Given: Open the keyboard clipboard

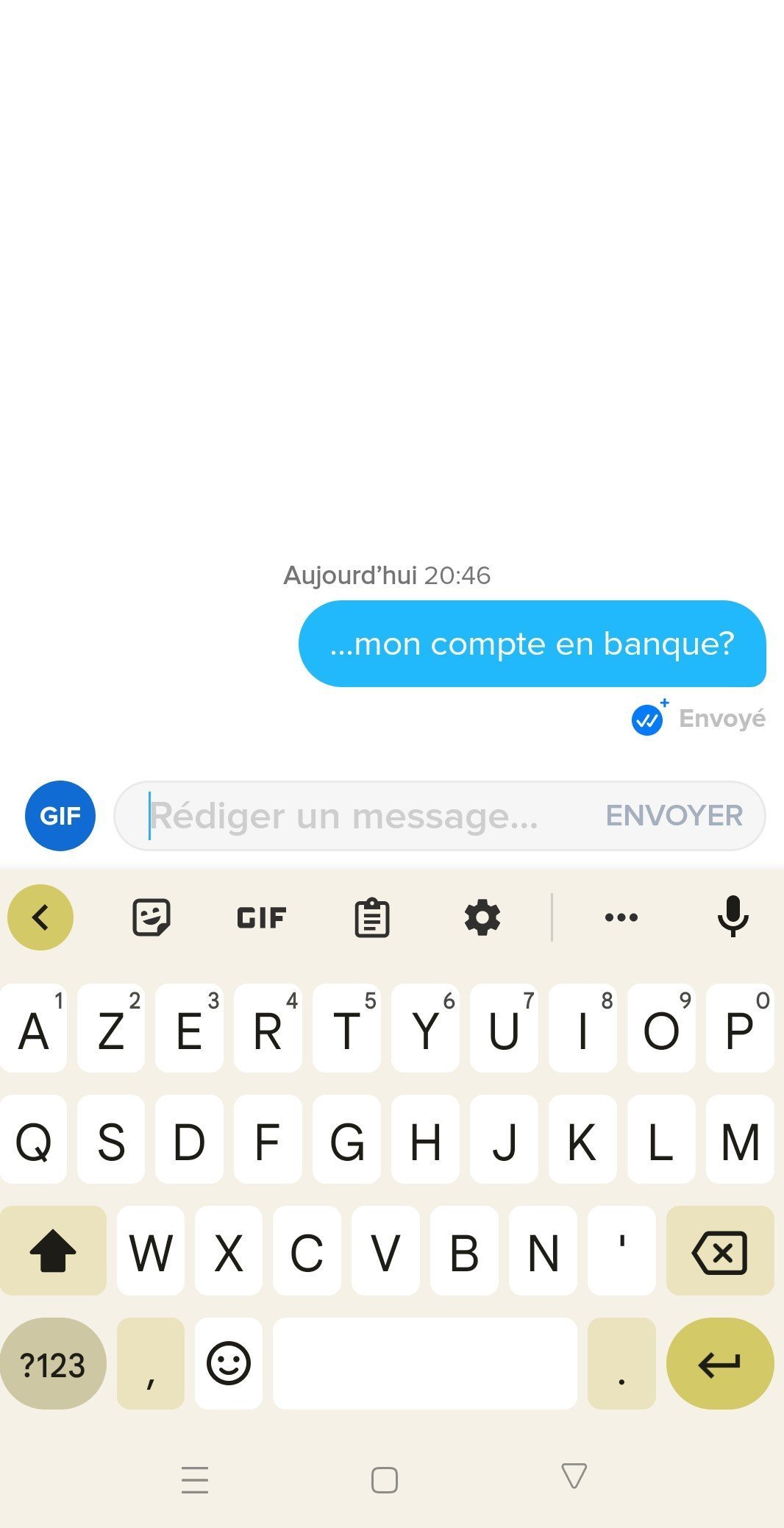Looking at the screenshot, I should [372, 917].
